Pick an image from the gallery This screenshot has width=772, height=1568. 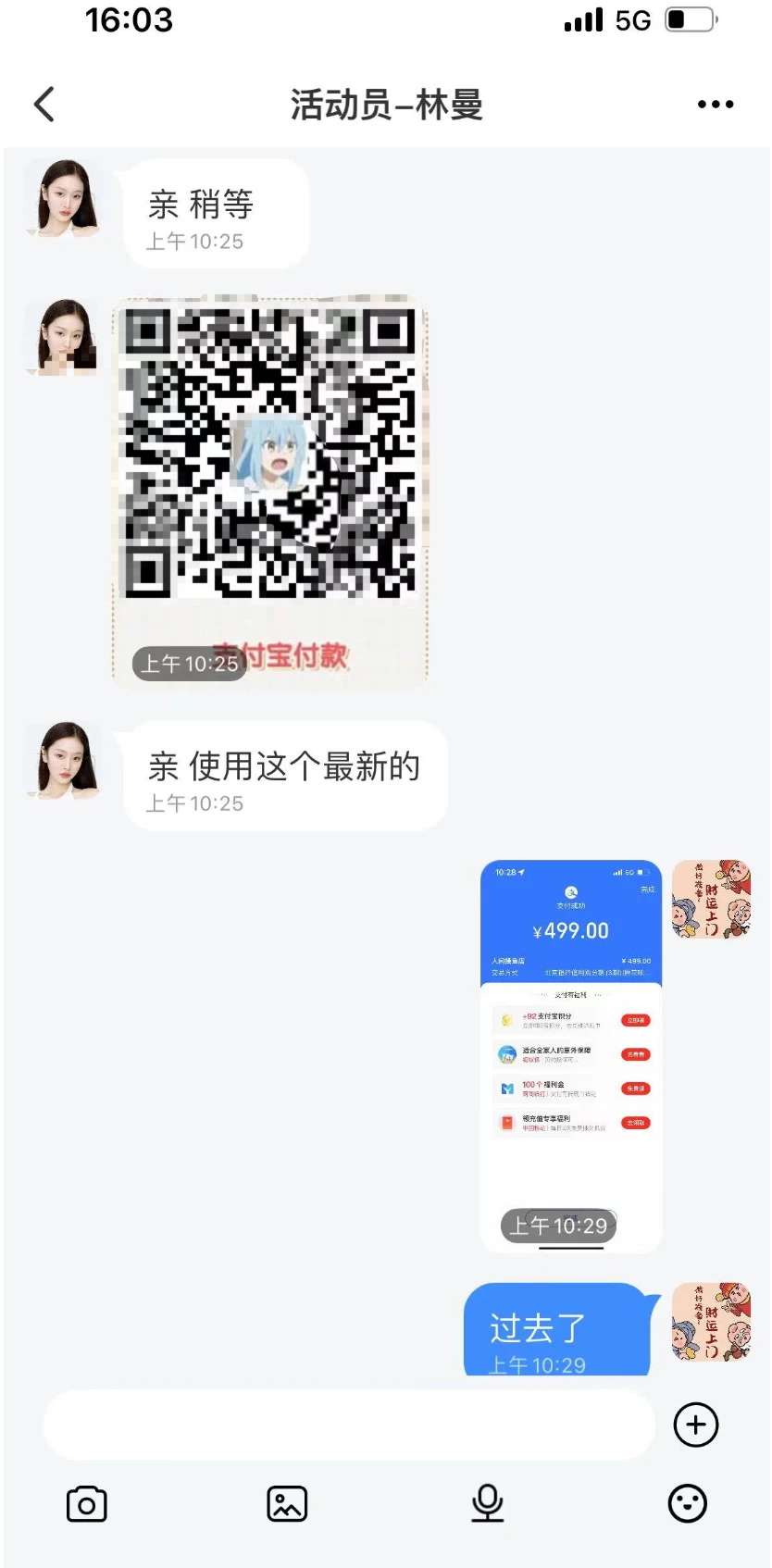click(287, 1504)
